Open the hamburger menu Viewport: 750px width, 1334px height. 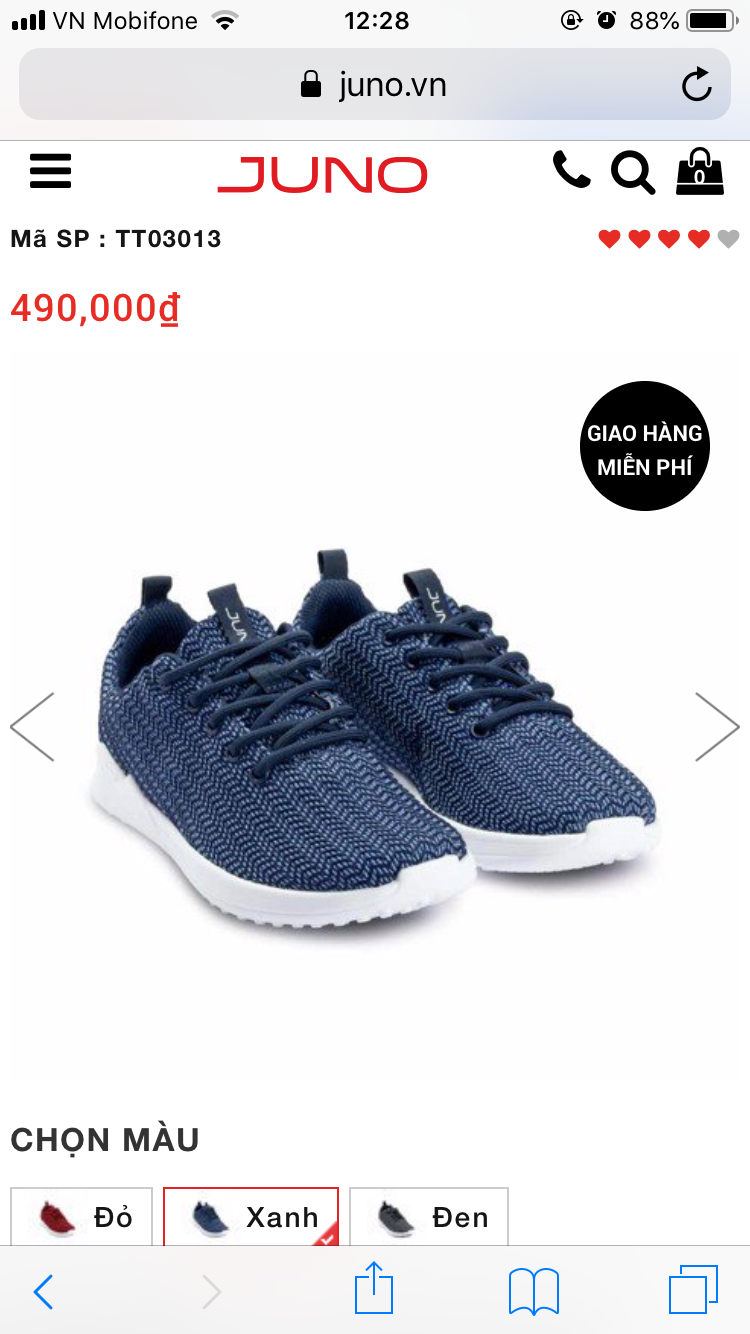(50, 172)
